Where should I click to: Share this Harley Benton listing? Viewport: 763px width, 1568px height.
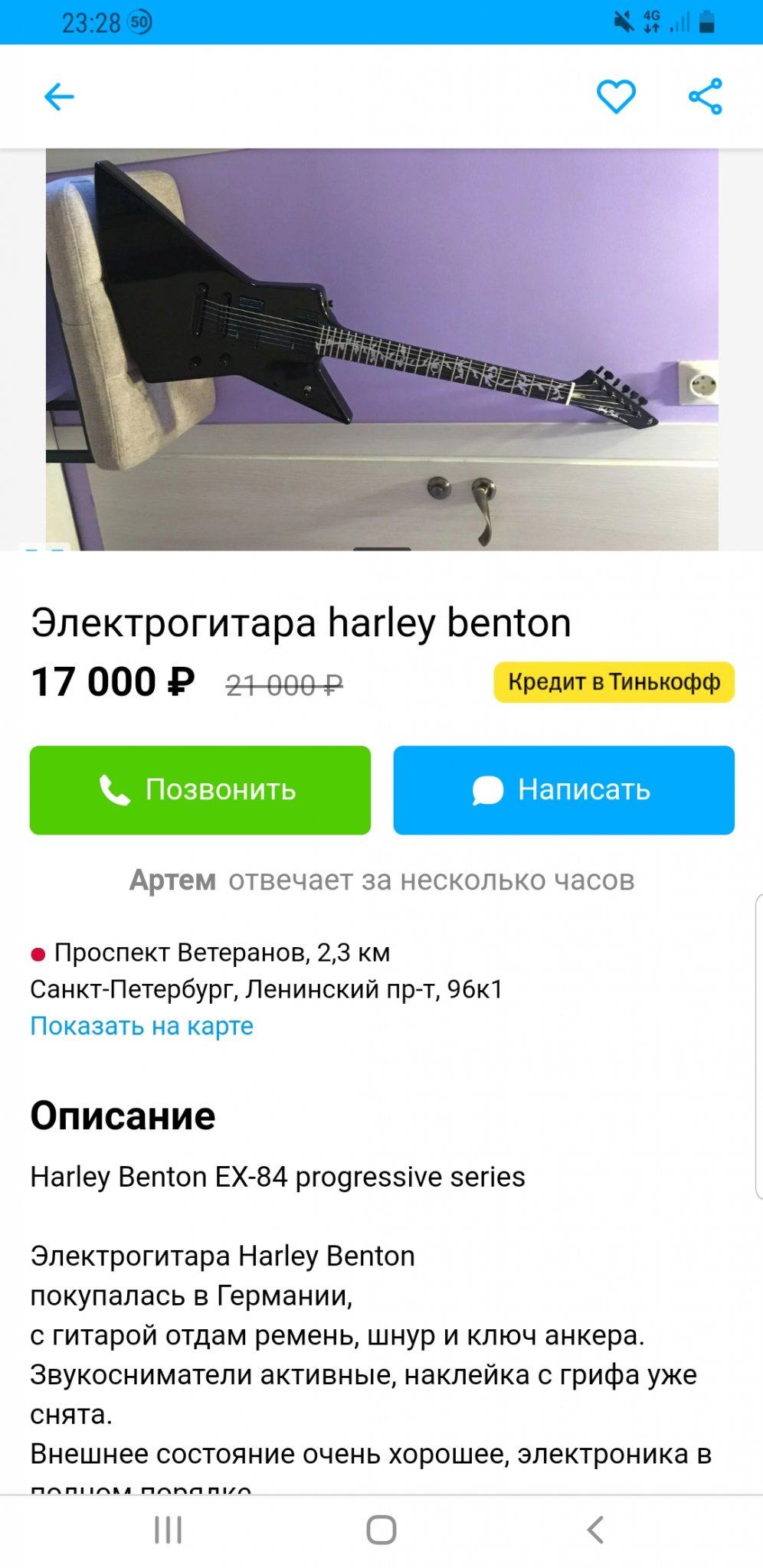click(x=705, y=97)
